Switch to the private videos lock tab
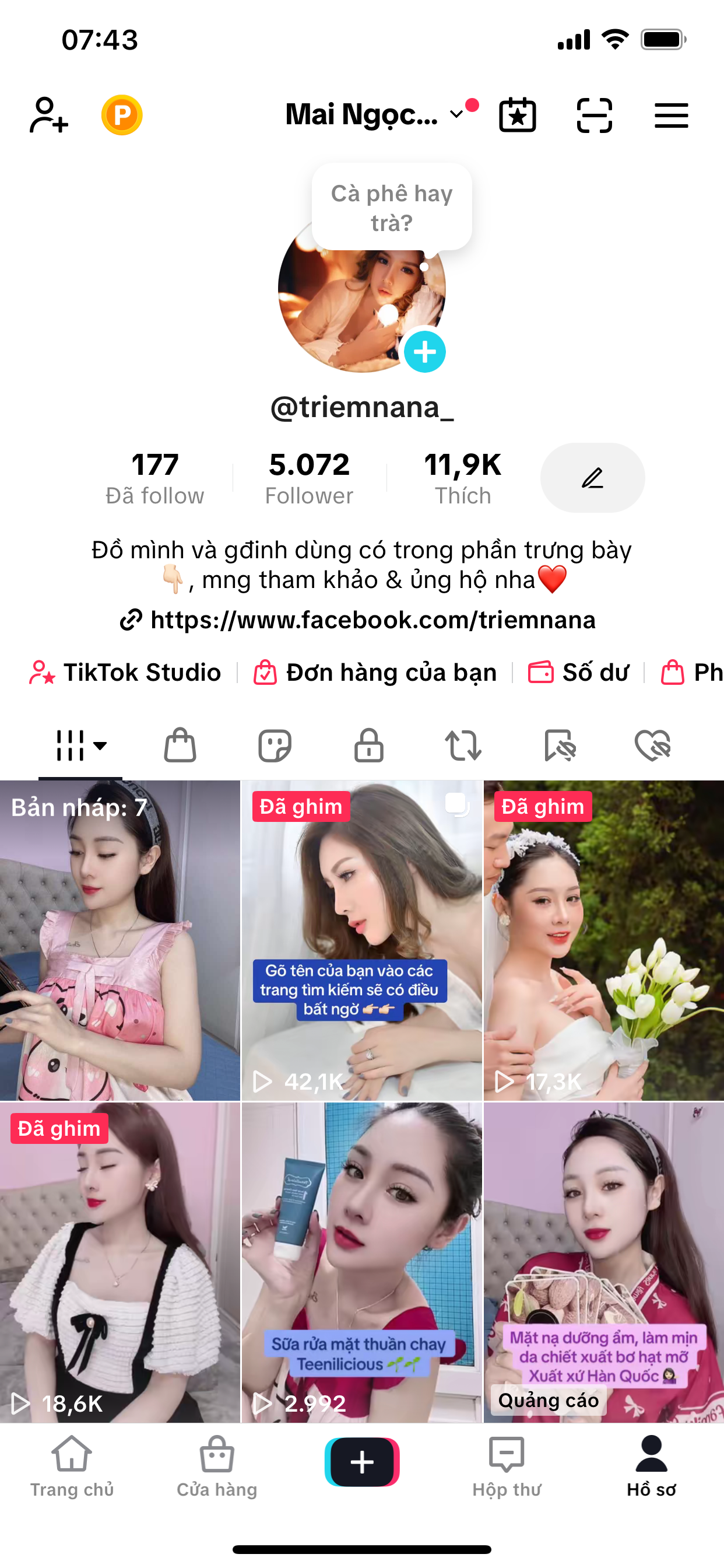 [x=368, y=745]
